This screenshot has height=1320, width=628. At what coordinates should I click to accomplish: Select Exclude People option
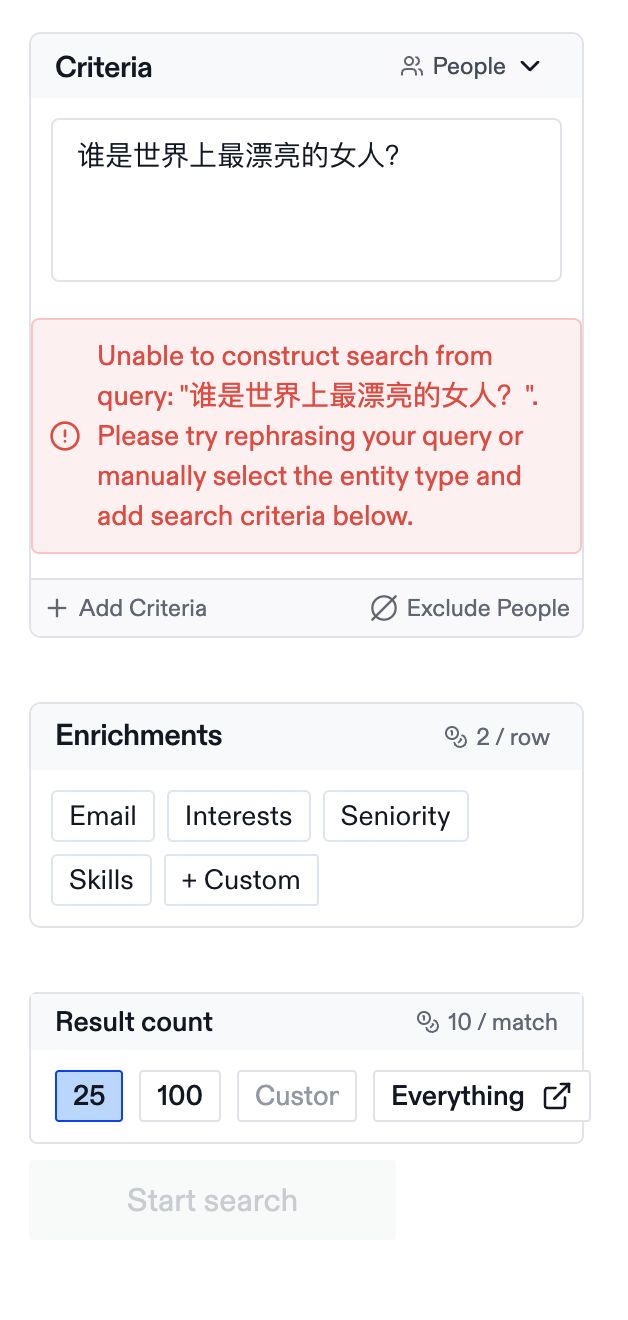click(469, 608)
